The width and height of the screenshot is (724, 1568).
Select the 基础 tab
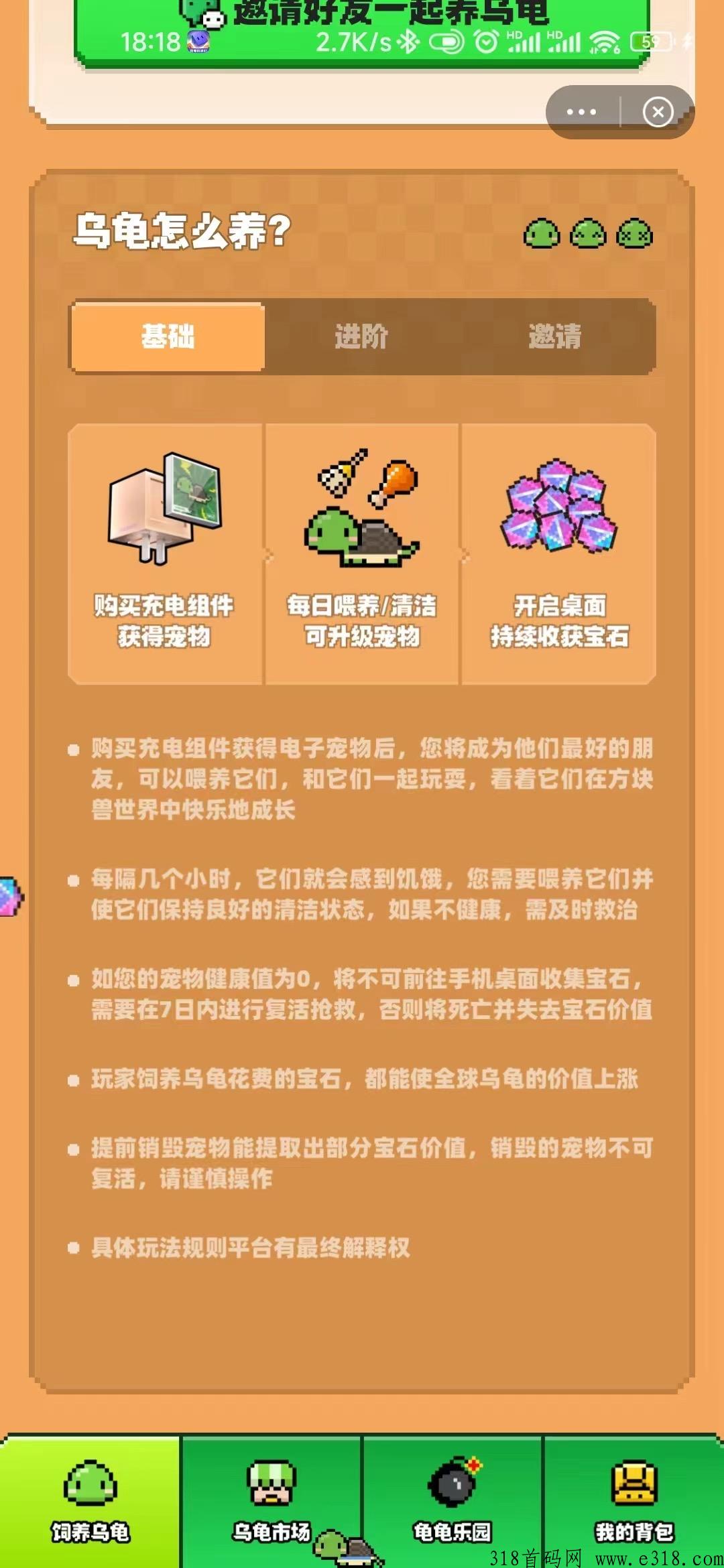tap(168, 336)
